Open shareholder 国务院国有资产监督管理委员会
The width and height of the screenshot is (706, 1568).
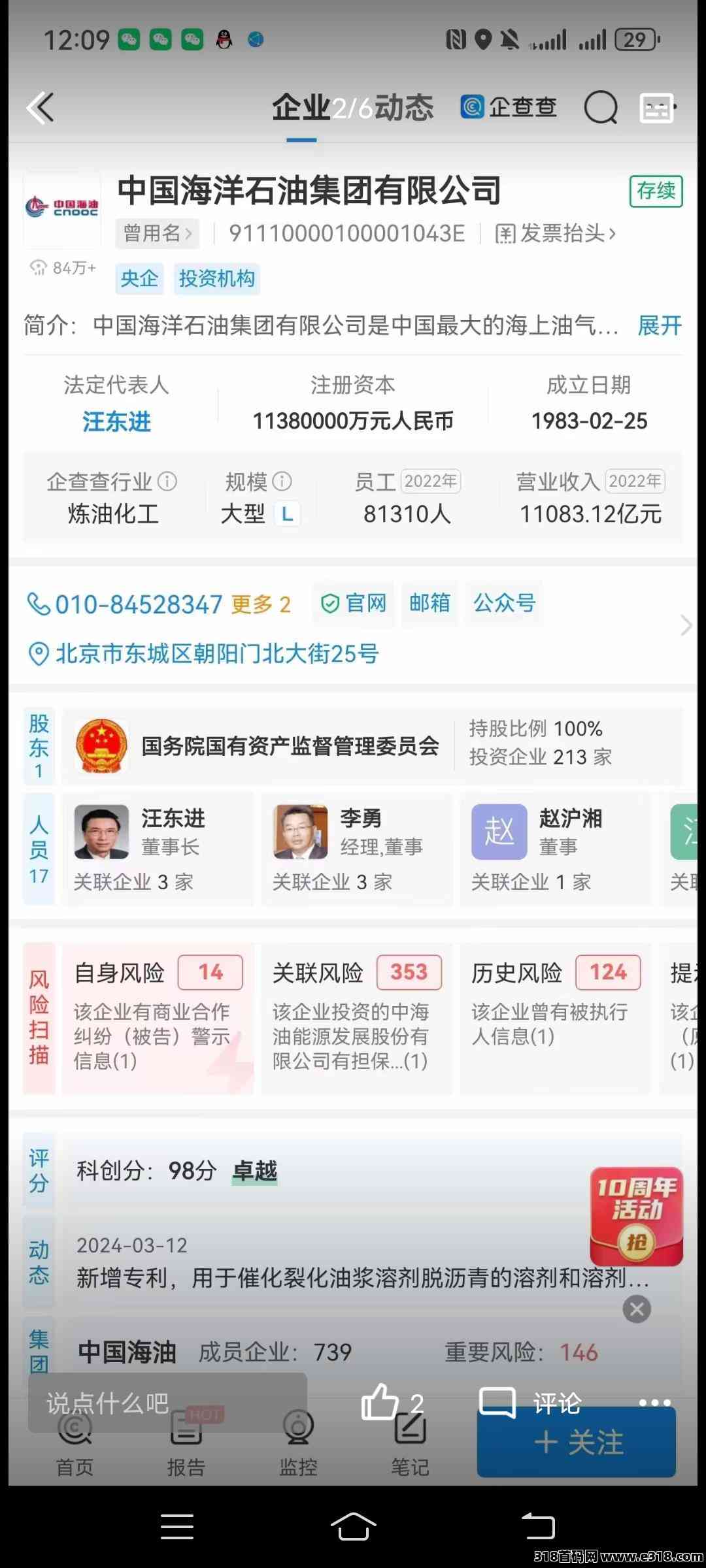point(290,745)
